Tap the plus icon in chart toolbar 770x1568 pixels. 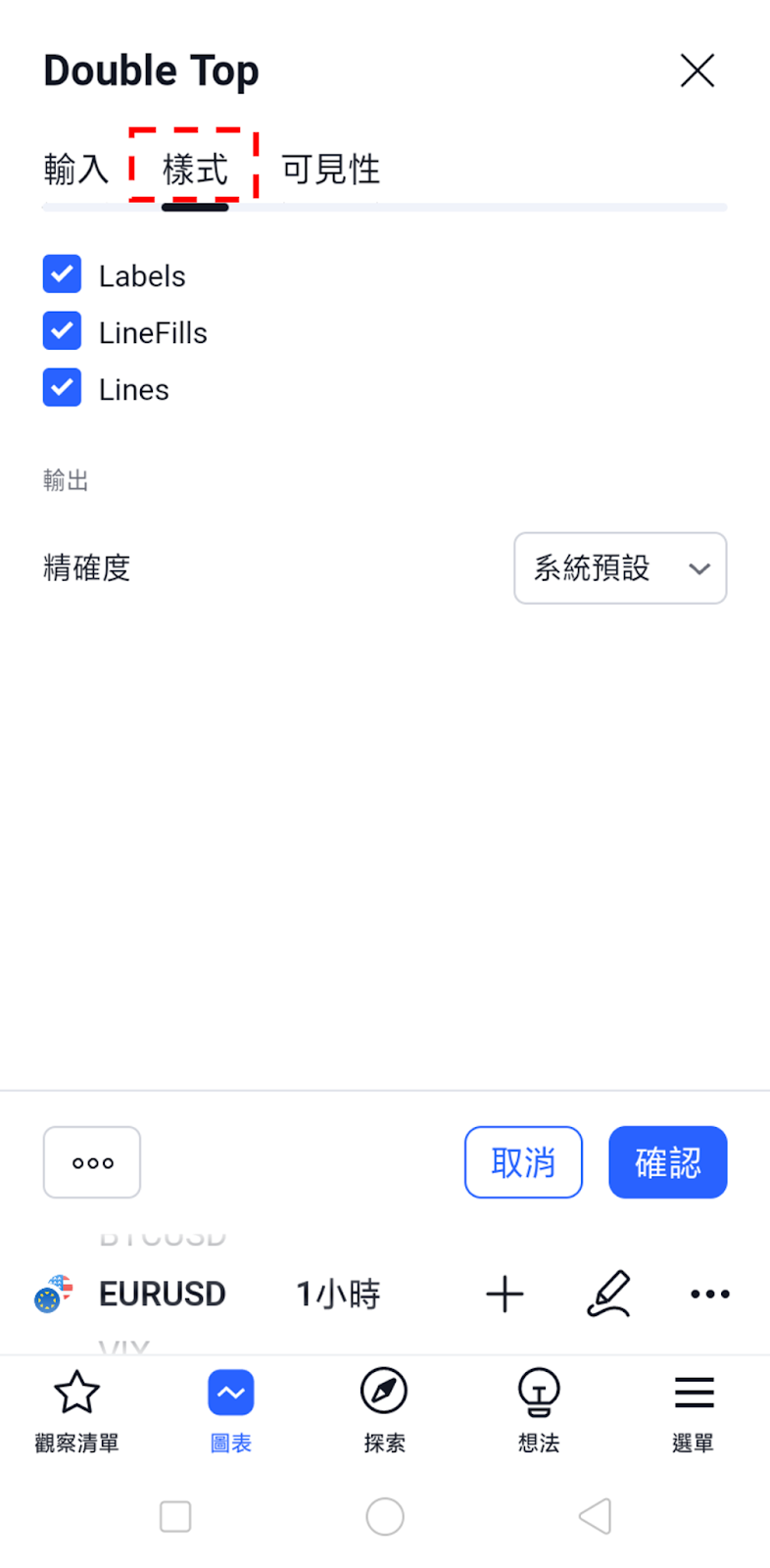[505, 1294]
